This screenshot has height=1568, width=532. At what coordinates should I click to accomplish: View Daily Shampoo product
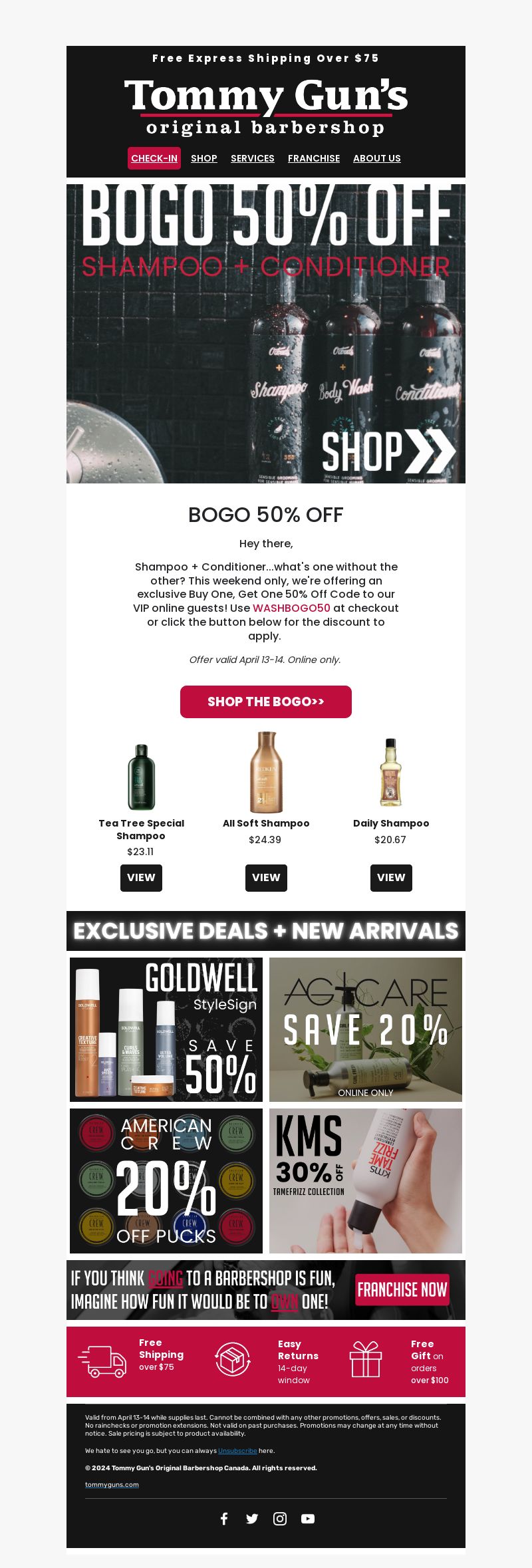(x=391, y=878)
